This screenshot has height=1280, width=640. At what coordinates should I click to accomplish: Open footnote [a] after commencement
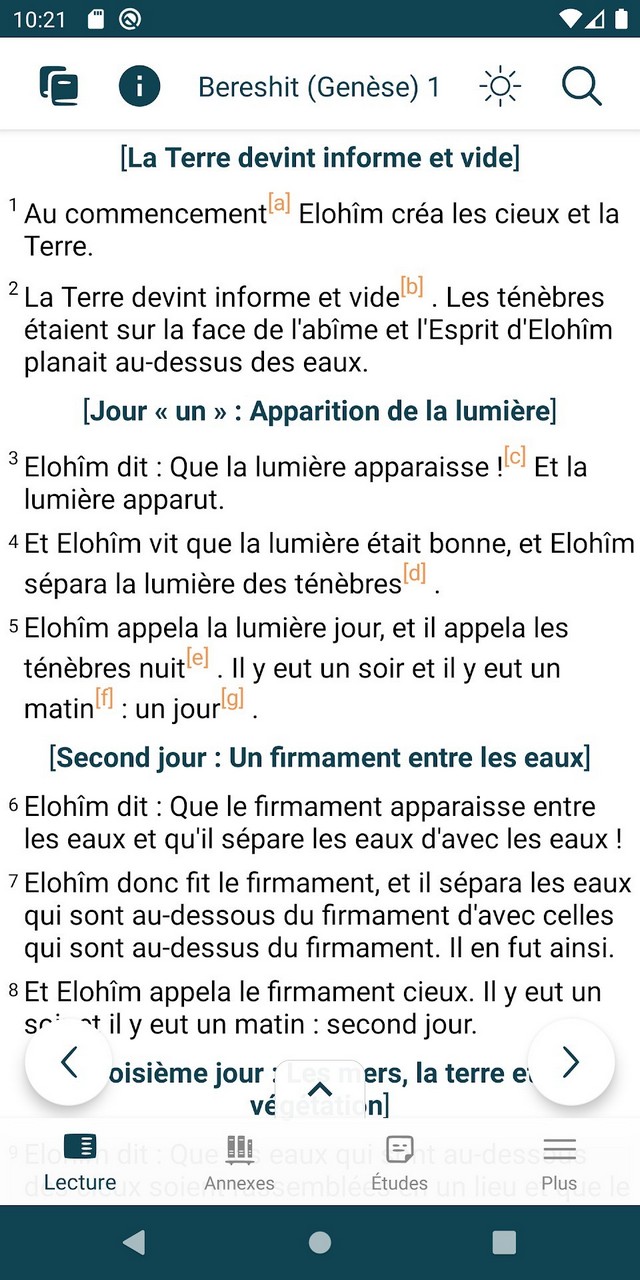pos(279,205)
